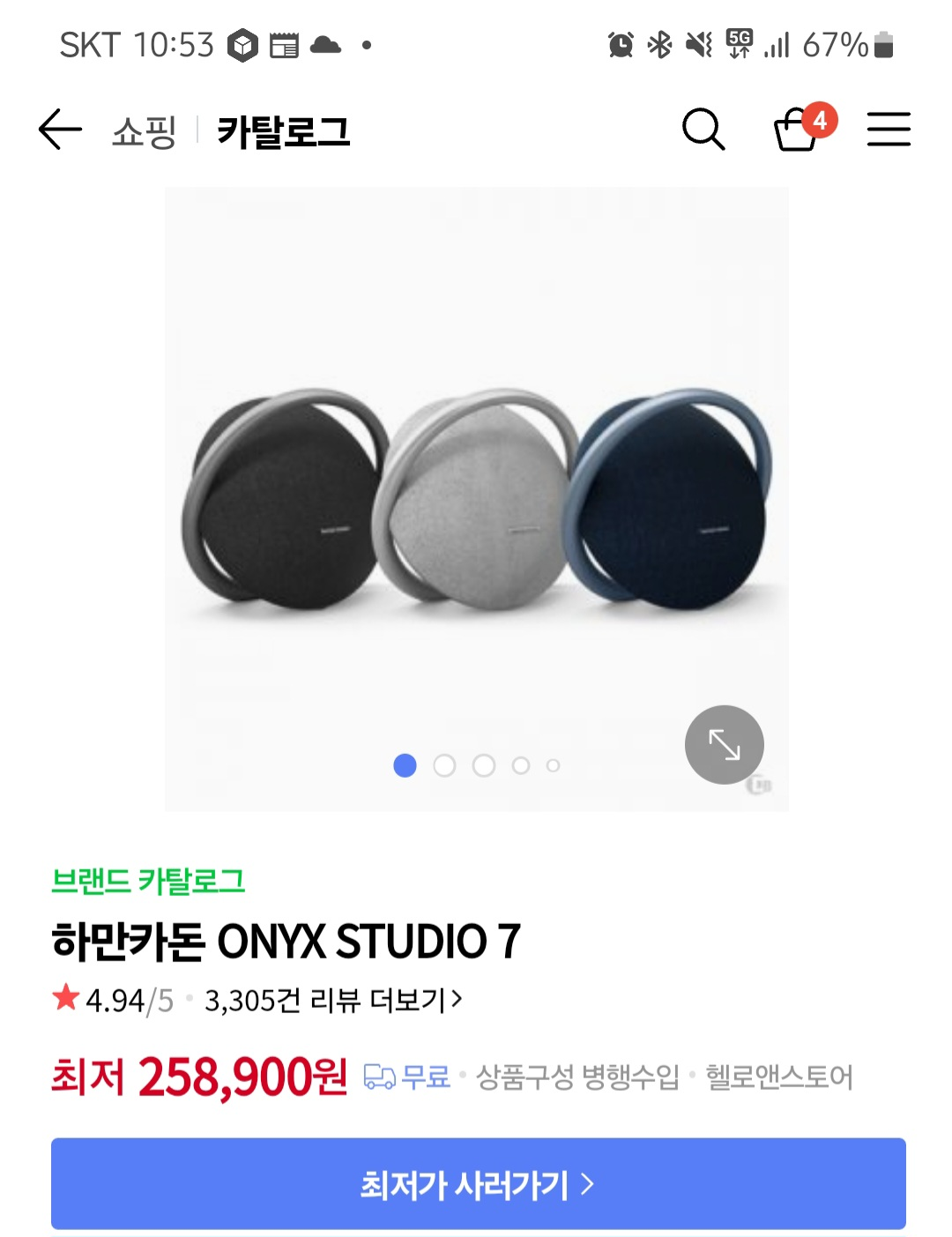Screen dimensions: 952x1237
Task: Open the search magnifier
Action: pos(703,130)
